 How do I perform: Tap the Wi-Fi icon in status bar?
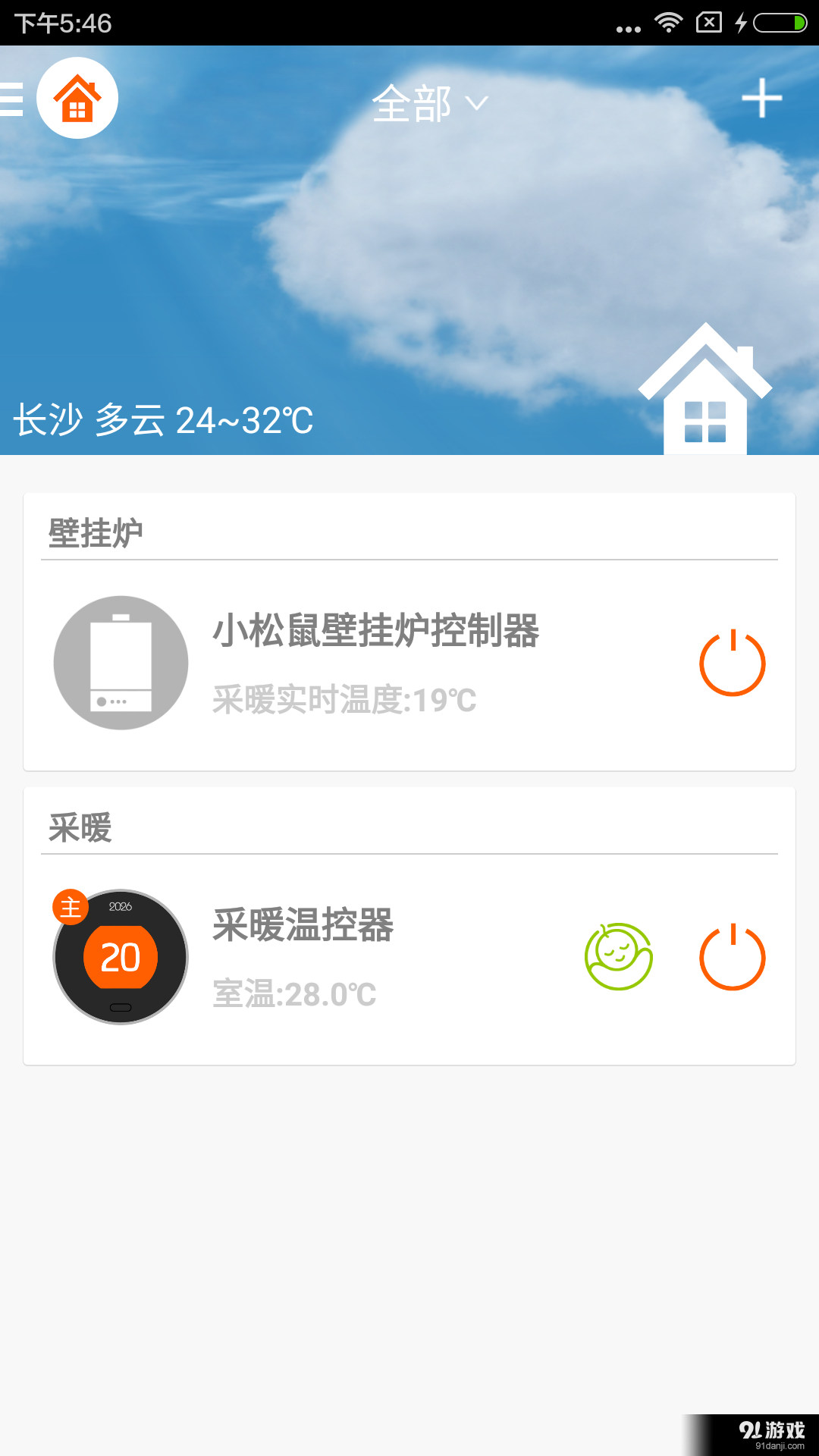tap(667, 23)
